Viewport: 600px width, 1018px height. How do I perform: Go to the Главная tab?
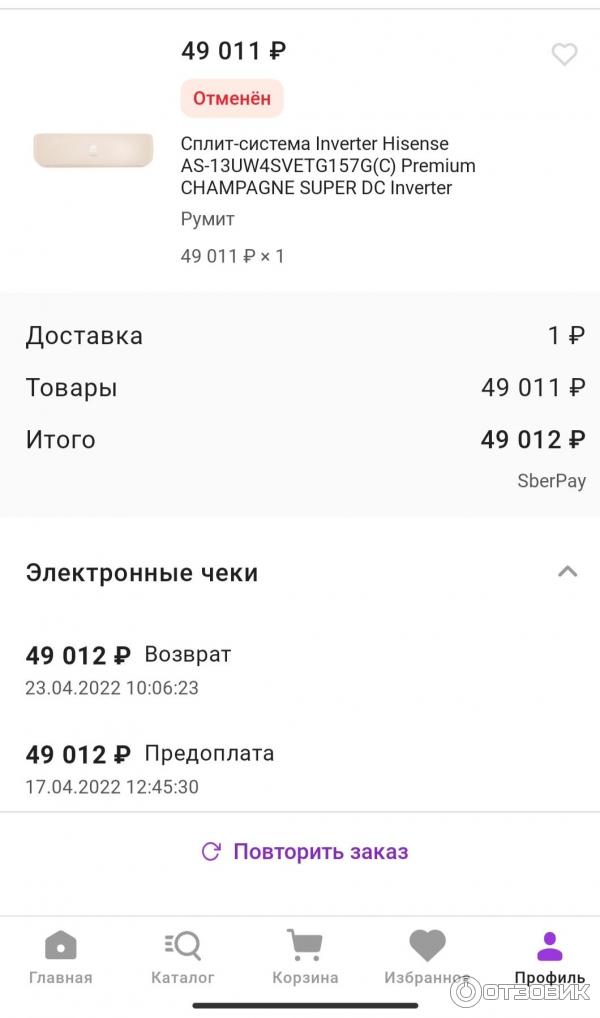[60, 957]
